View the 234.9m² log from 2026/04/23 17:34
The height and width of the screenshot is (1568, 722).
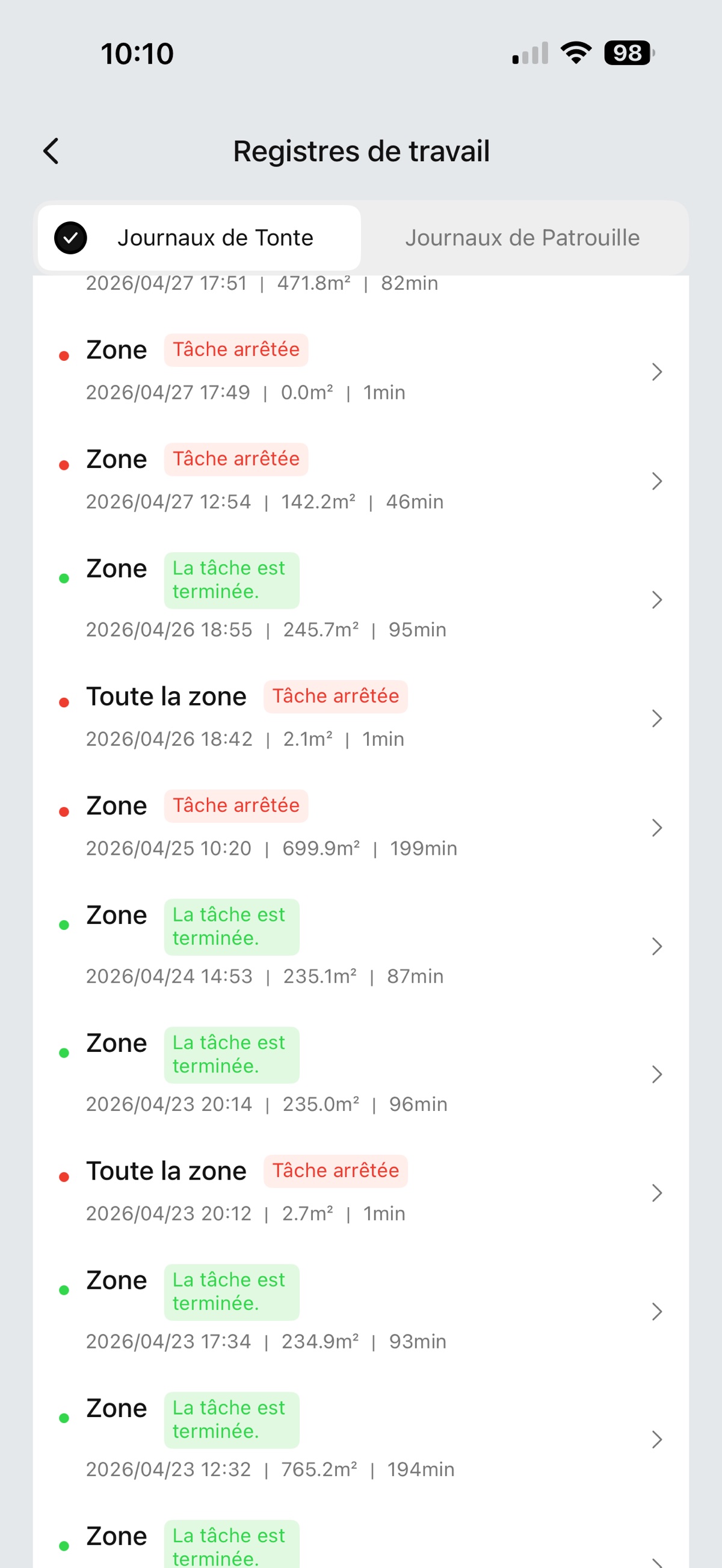click(361, 1312)
